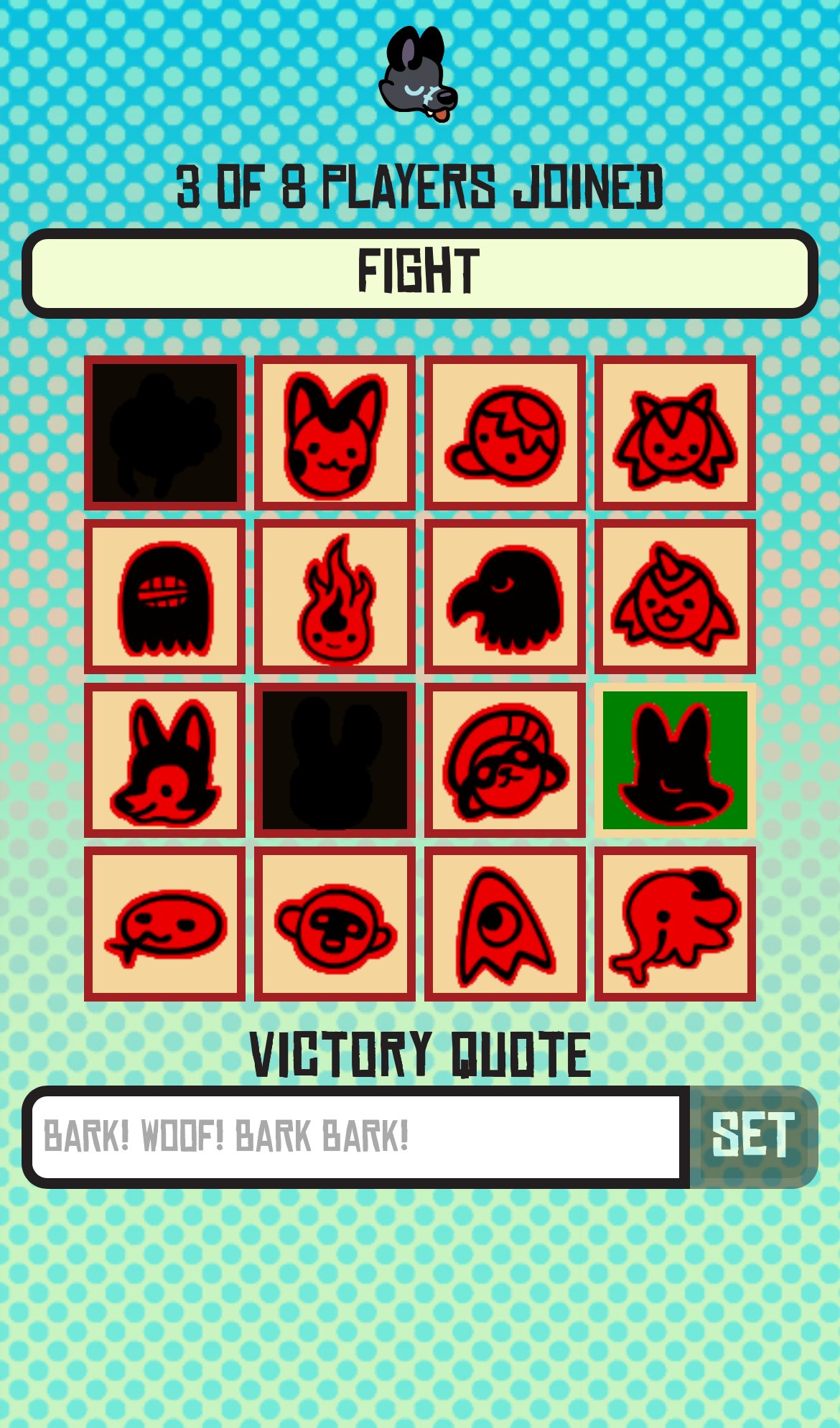Select the pointy-eared cat character
Screen dimensions: 840x1428
pos(335,433)
